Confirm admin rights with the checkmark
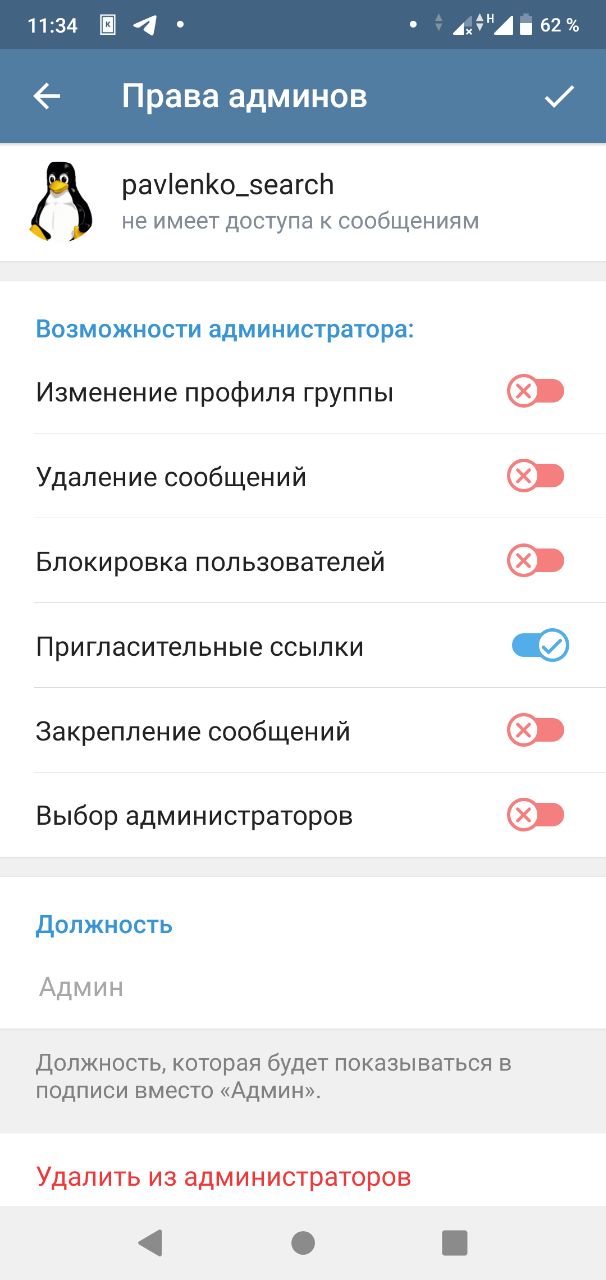606x1280 pixels. [x=559, y=96]
